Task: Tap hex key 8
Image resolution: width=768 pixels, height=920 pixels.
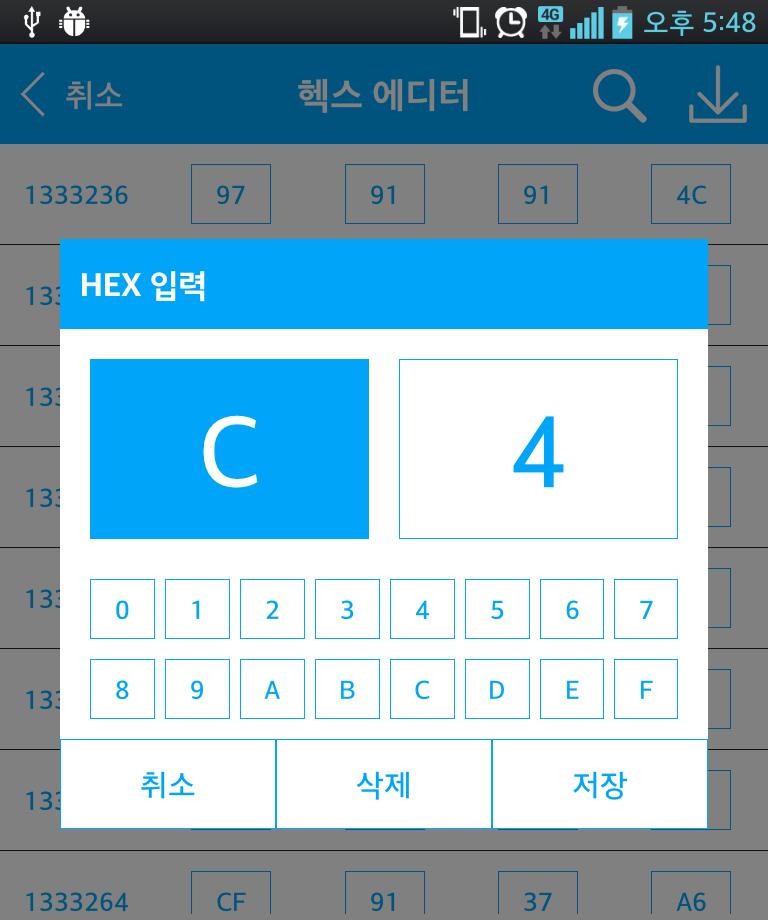Action: [x=122, y=689]
